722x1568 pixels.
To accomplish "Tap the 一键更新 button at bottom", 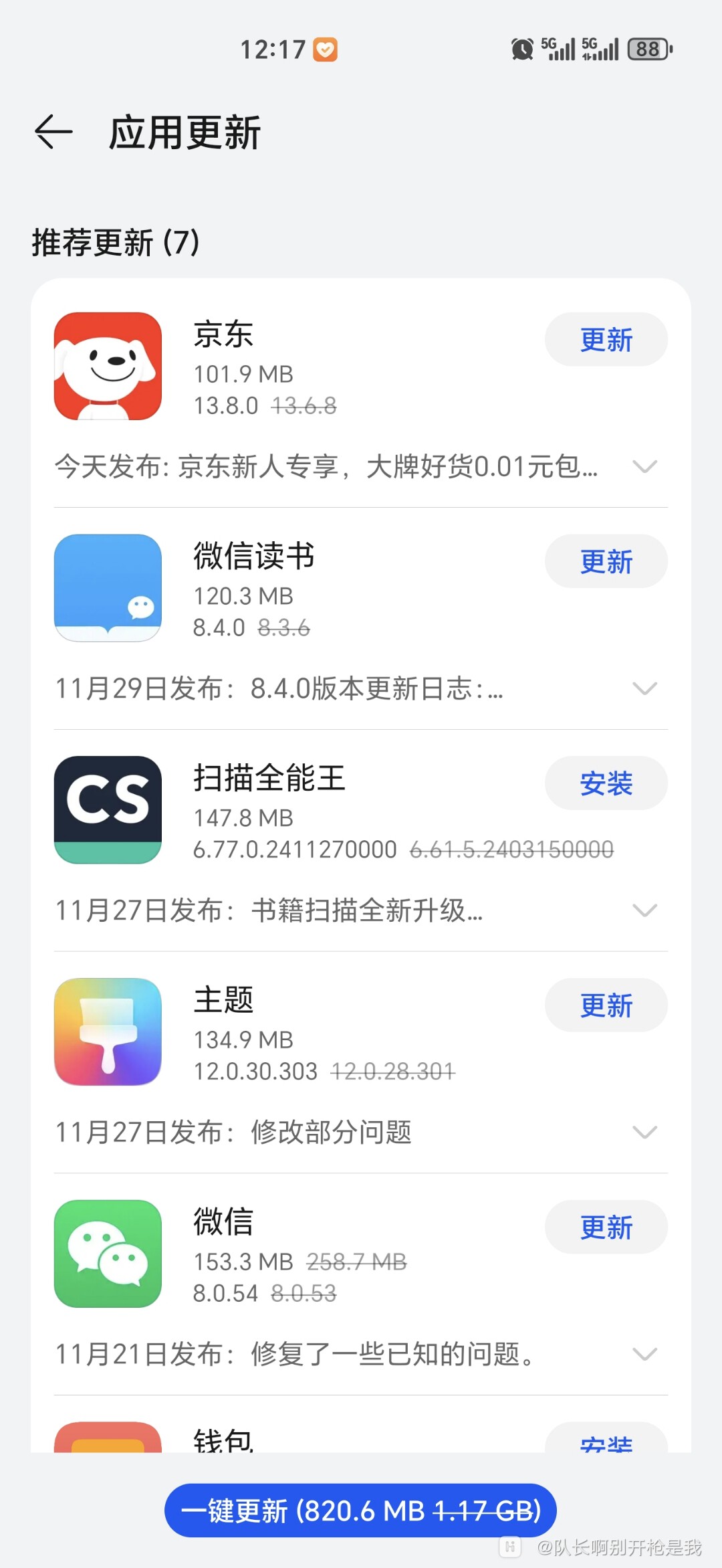I will point(361,1510).
